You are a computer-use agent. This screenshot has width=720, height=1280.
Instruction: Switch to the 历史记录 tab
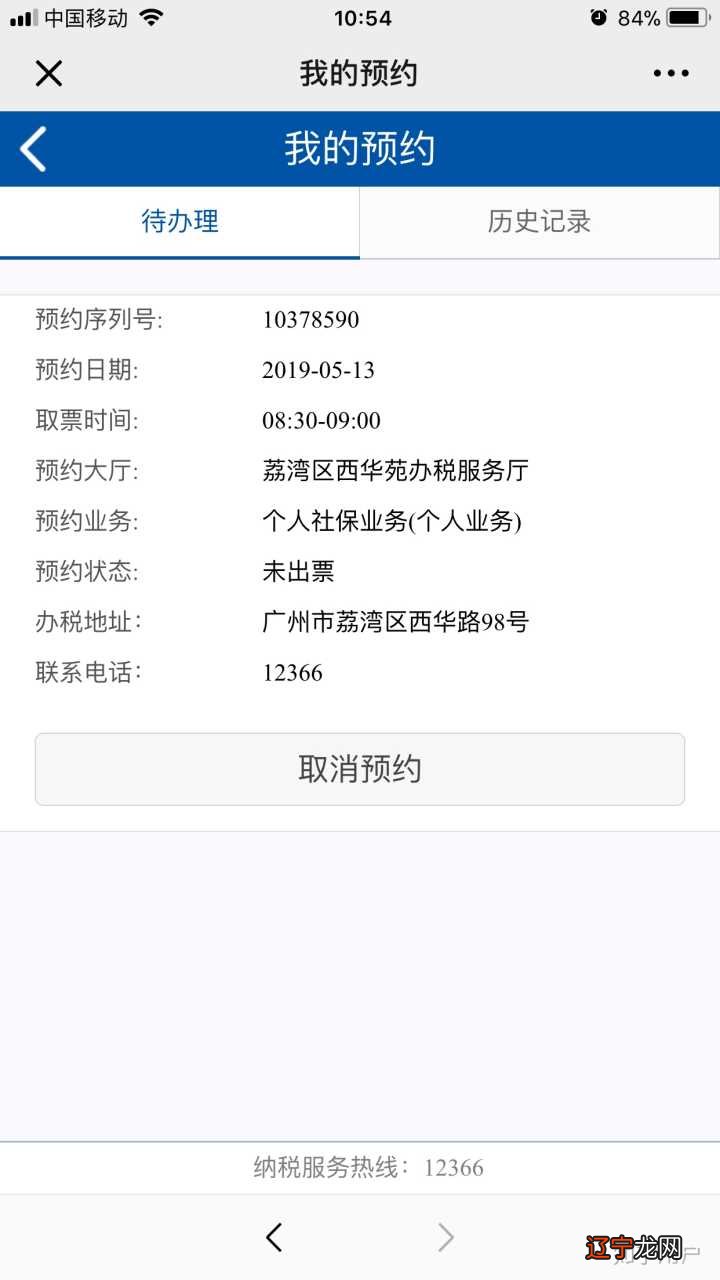(x=539, y=222)
